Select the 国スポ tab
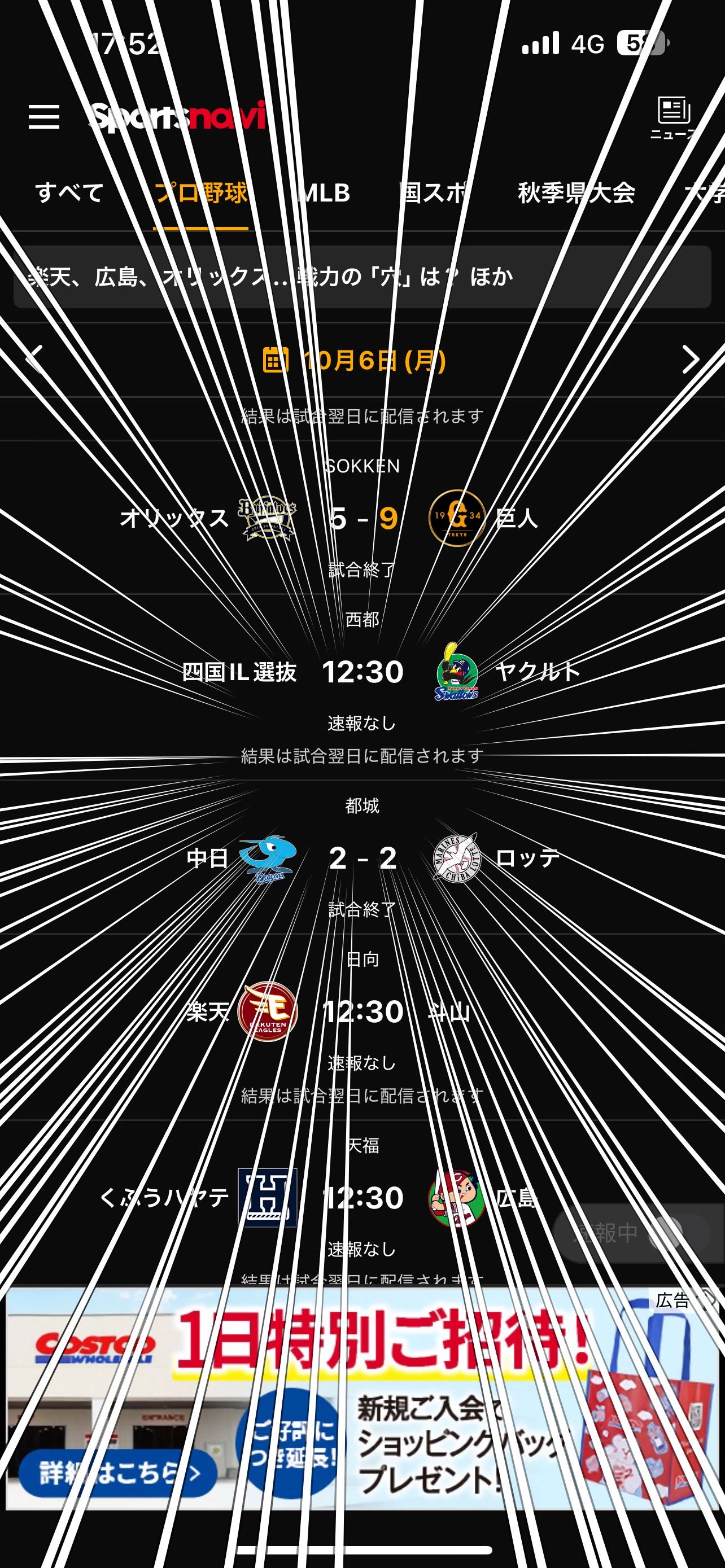The image size is (725, 1568). click(x=434, y=193)
